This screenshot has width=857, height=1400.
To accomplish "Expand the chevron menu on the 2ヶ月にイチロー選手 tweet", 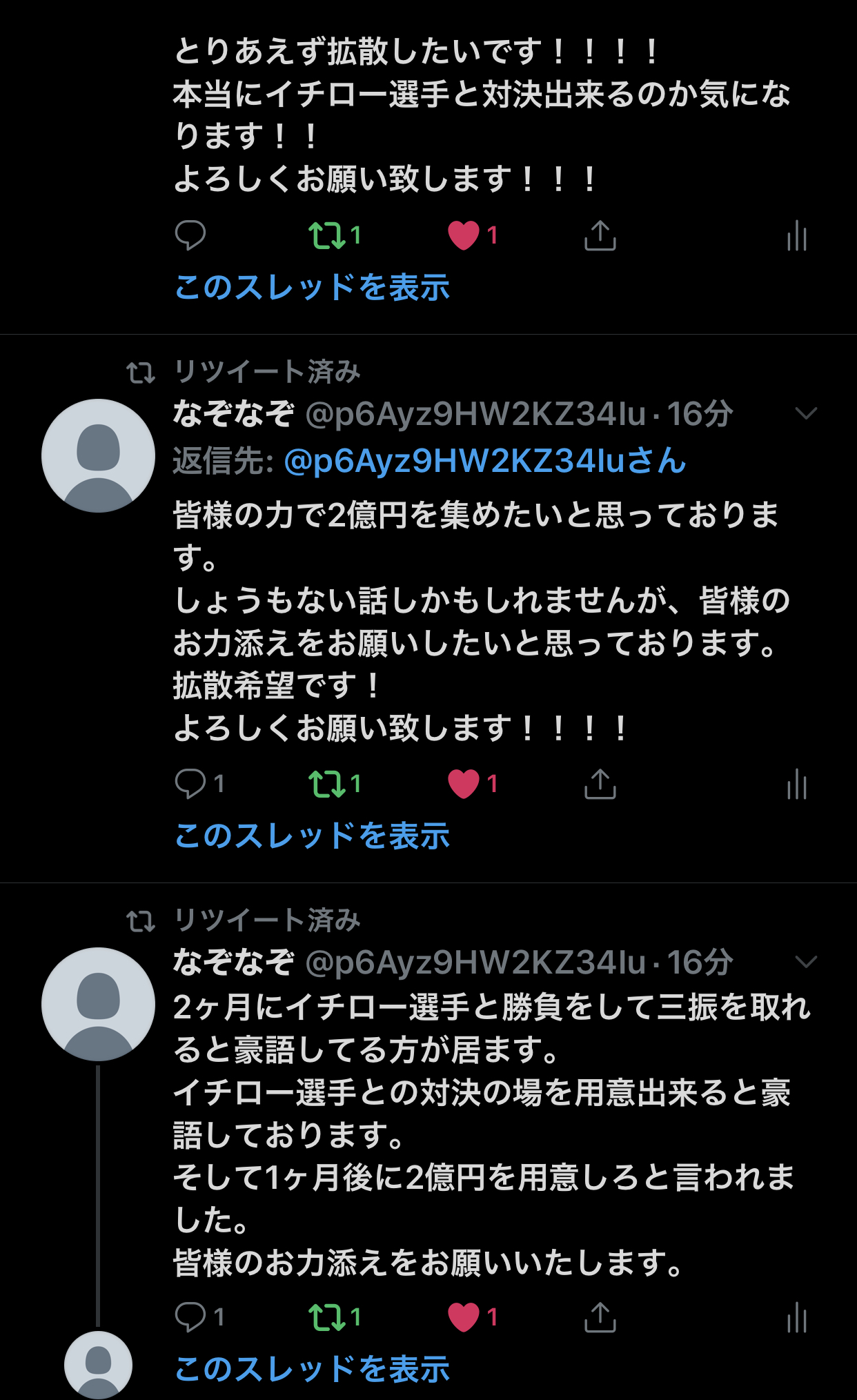I will (x=806, y=962).
